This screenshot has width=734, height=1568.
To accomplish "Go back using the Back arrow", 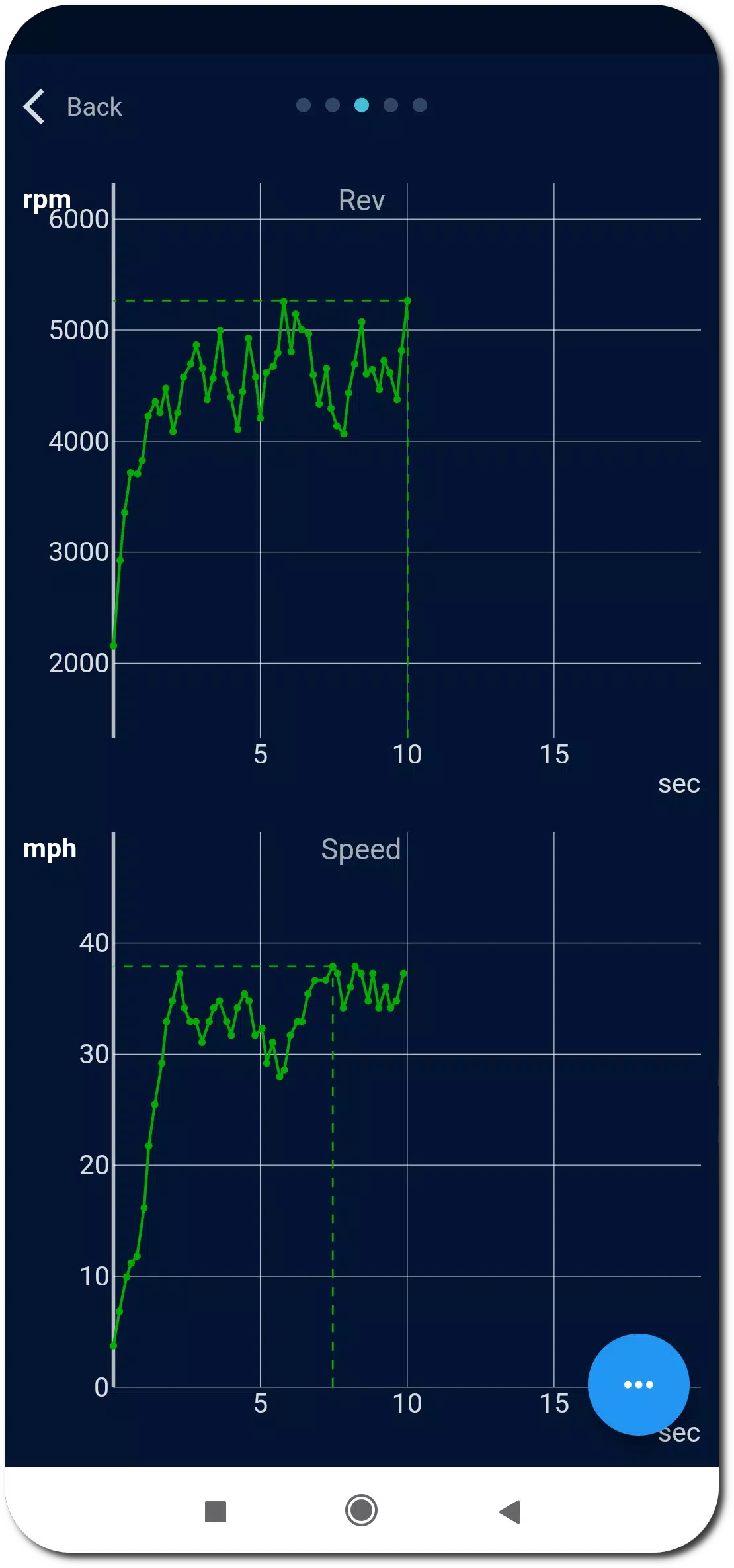I will (34, 107).
